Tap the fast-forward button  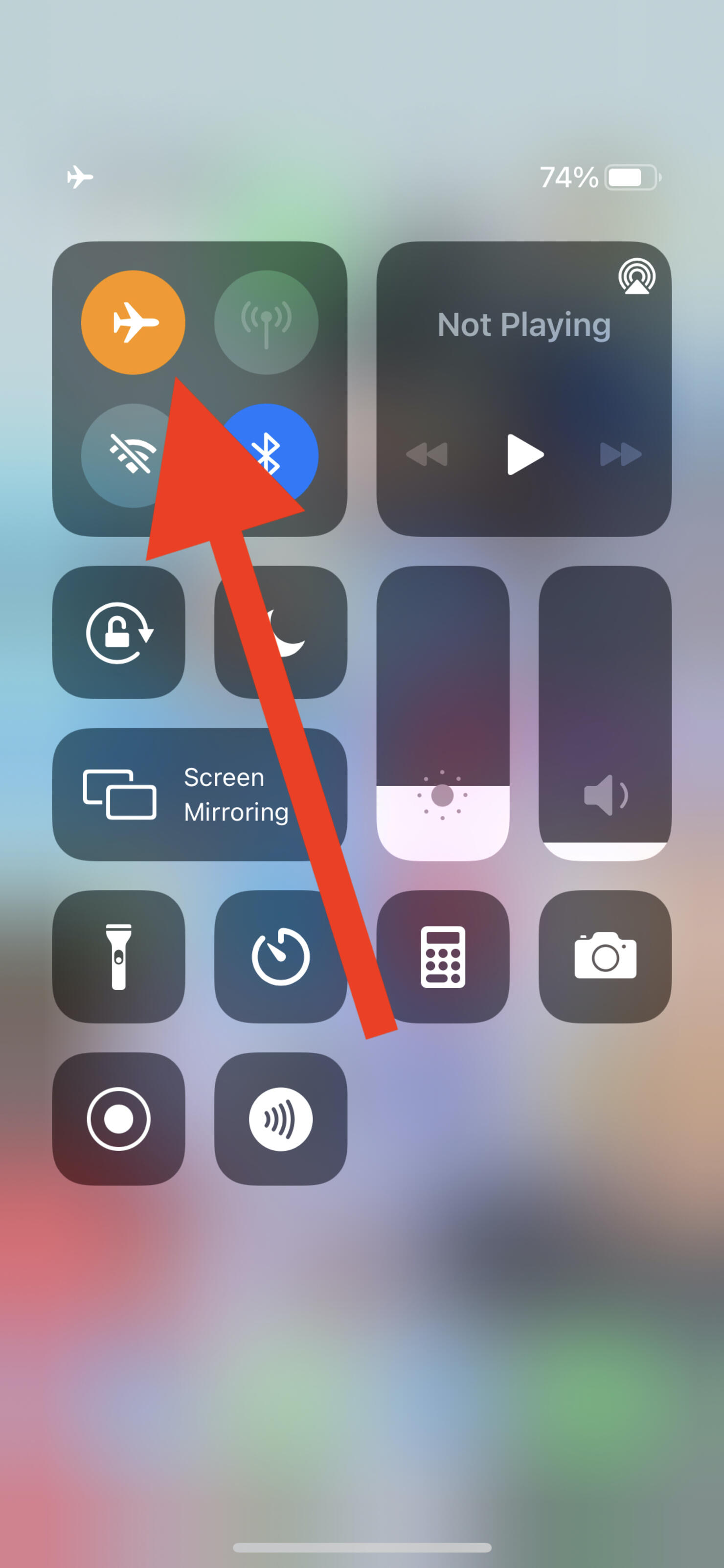[621, 454]
